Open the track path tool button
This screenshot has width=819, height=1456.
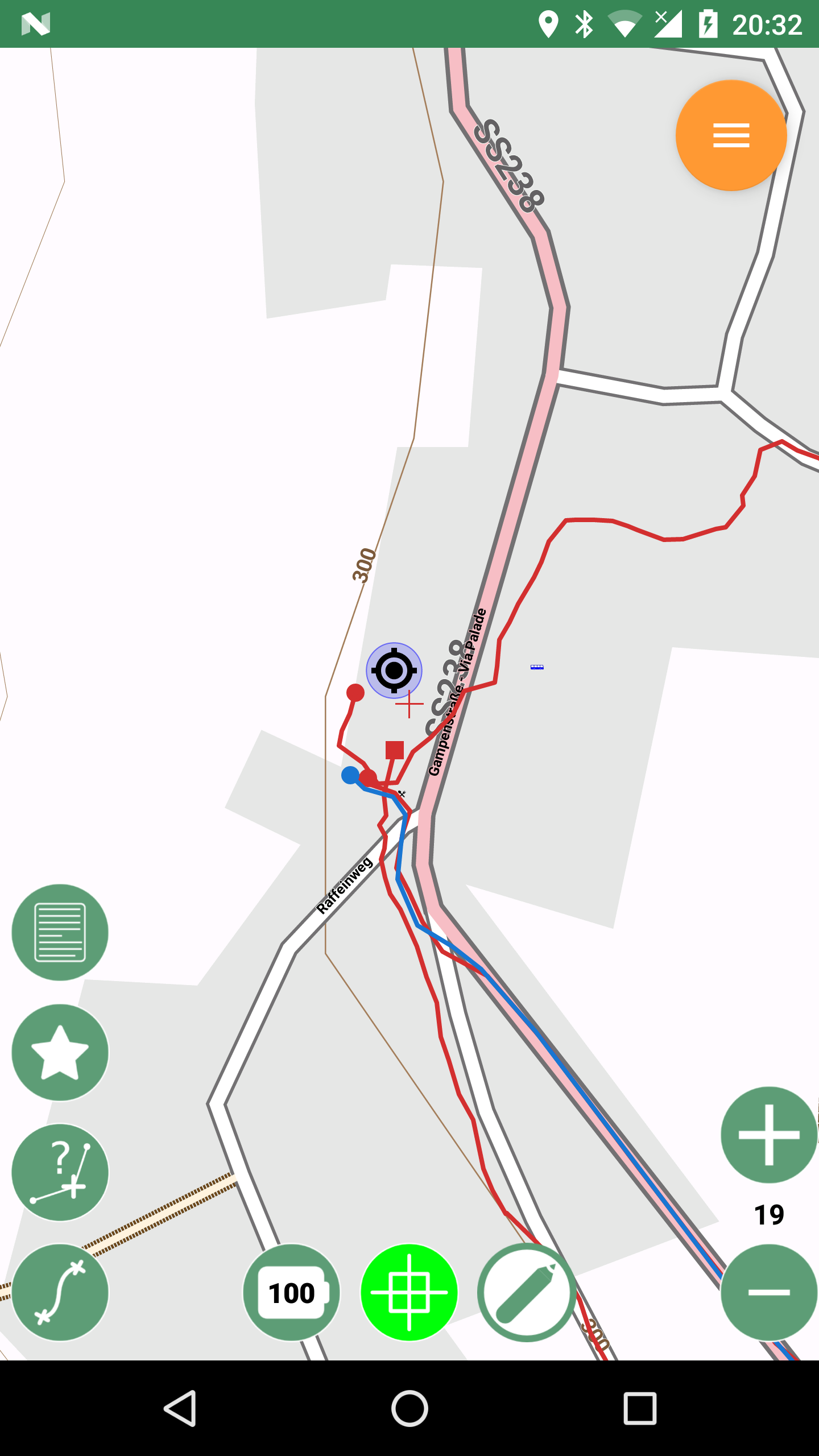(60, 1292)
